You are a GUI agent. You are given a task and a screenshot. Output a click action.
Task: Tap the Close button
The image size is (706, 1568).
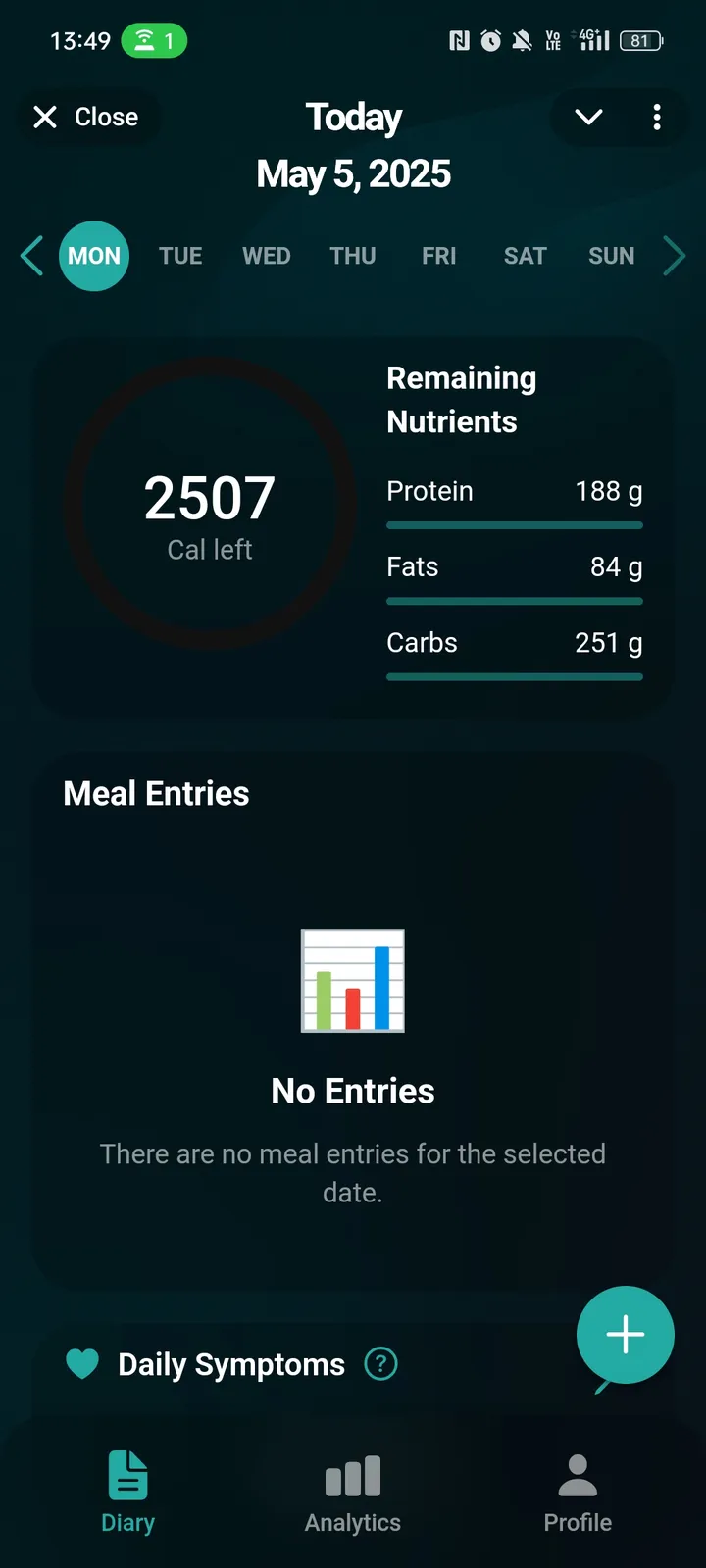coord(88,118)
